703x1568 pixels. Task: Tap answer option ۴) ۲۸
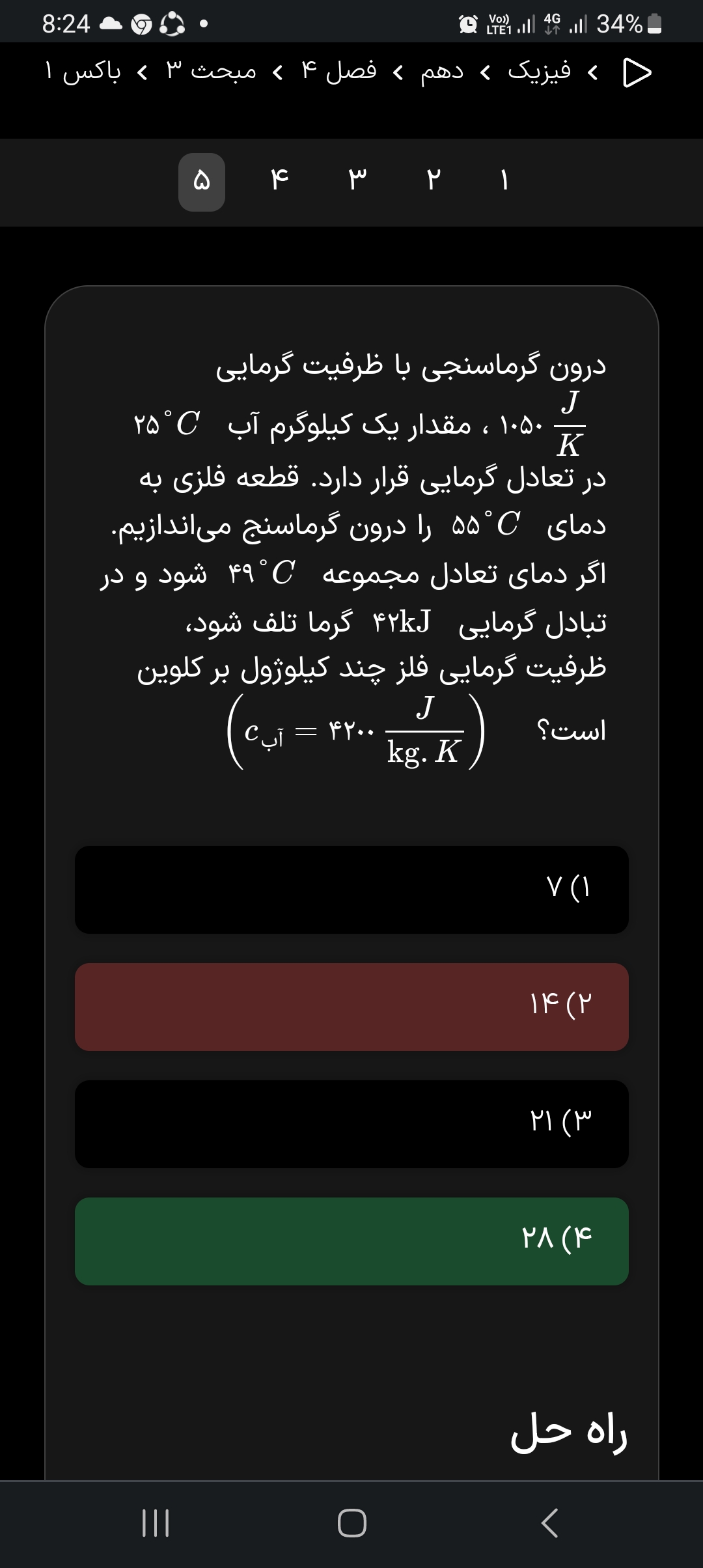(351, 1241)
